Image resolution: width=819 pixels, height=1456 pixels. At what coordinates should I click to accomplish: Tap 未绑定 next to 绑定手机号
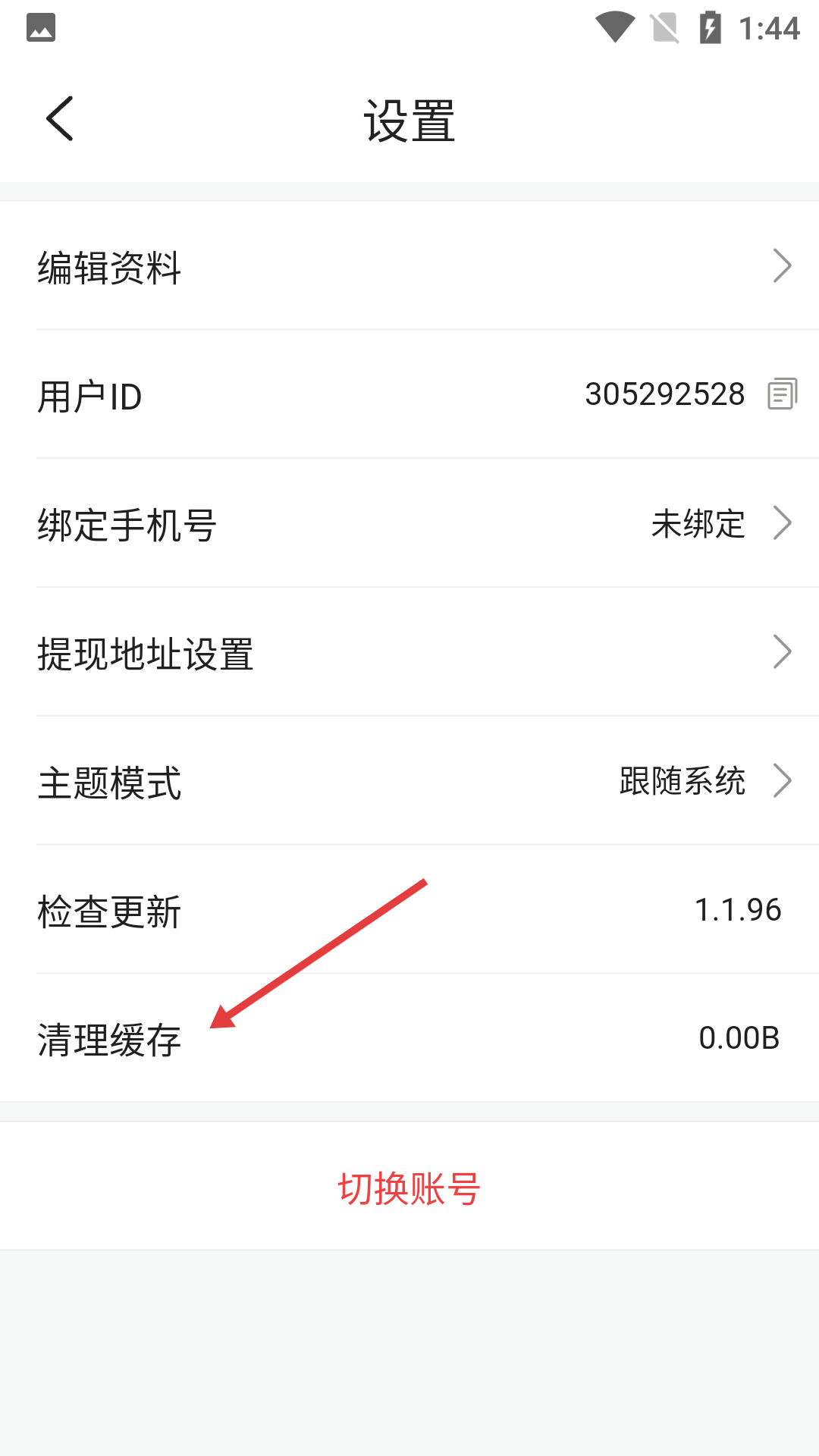coord(697,523)
